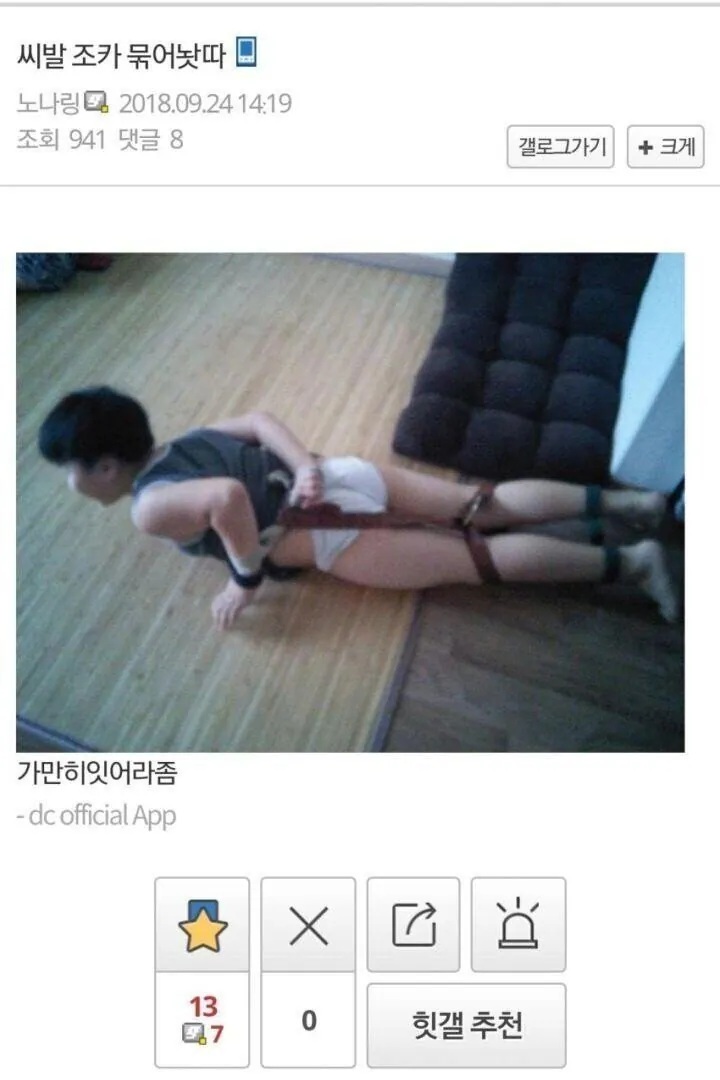Tap the 갤로그가기 button
The height and width of the screenshot is (1080, 720).
point(560,148)
